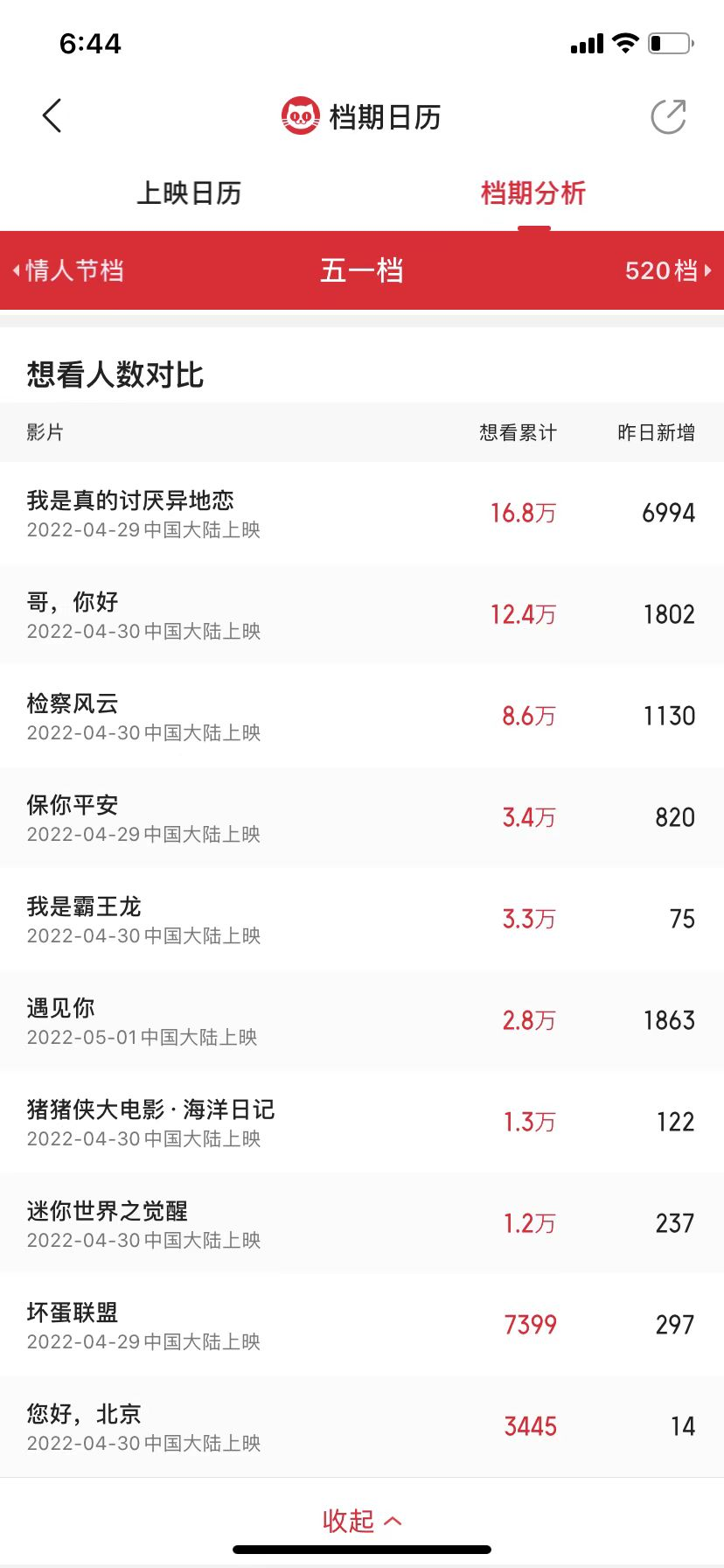Viewport: 724px width, 1568px height.
Task: View details for 检察风云
Action: 362,717
